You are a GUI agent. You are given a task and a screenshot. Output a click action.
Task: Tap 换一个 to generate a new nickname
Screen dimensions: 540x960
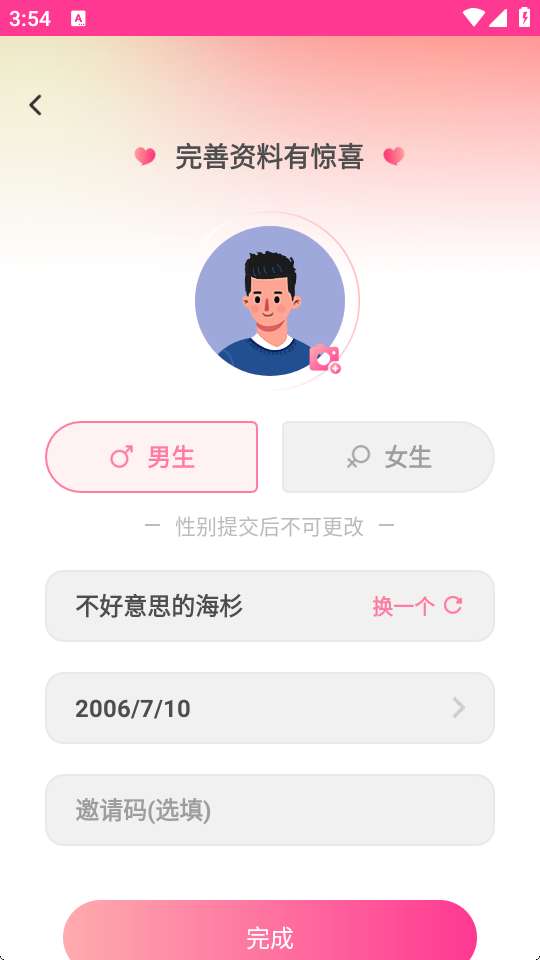pos(417,606)
